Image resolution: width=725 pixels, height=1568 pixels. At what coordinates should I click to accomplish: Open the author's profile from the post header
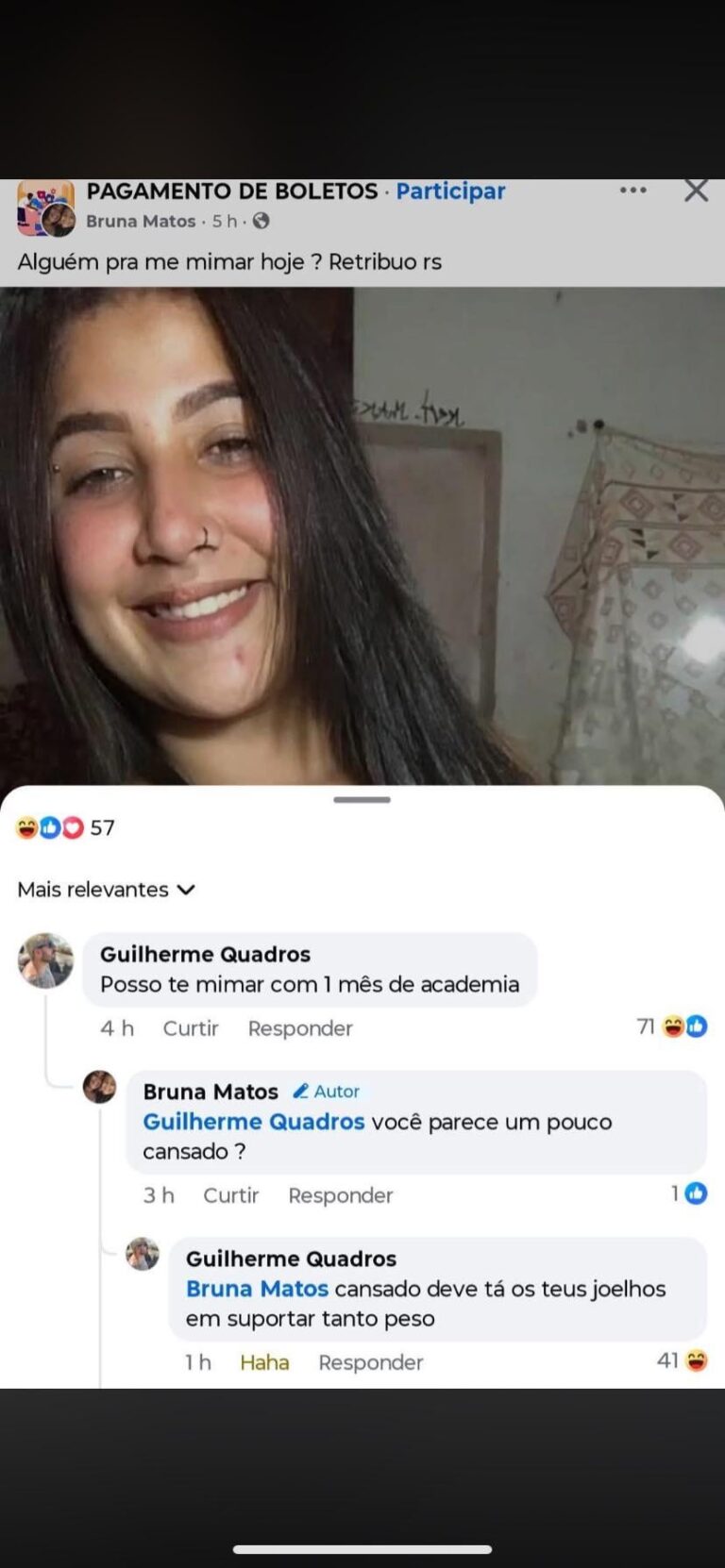[x=141, y=221]
